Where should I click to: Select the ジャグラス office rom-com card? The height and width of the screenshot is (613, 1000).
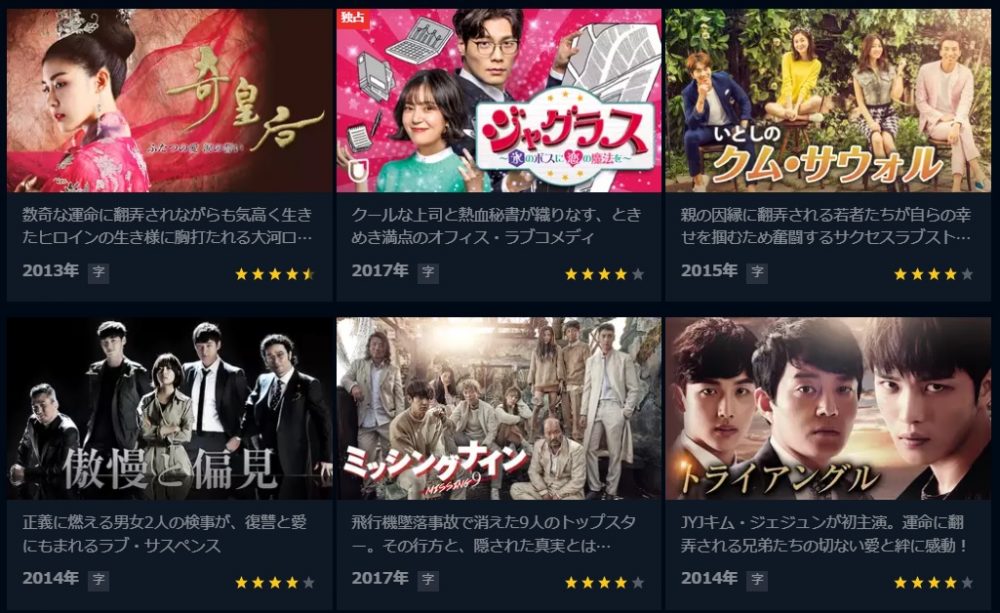click(x=498, y=100)
